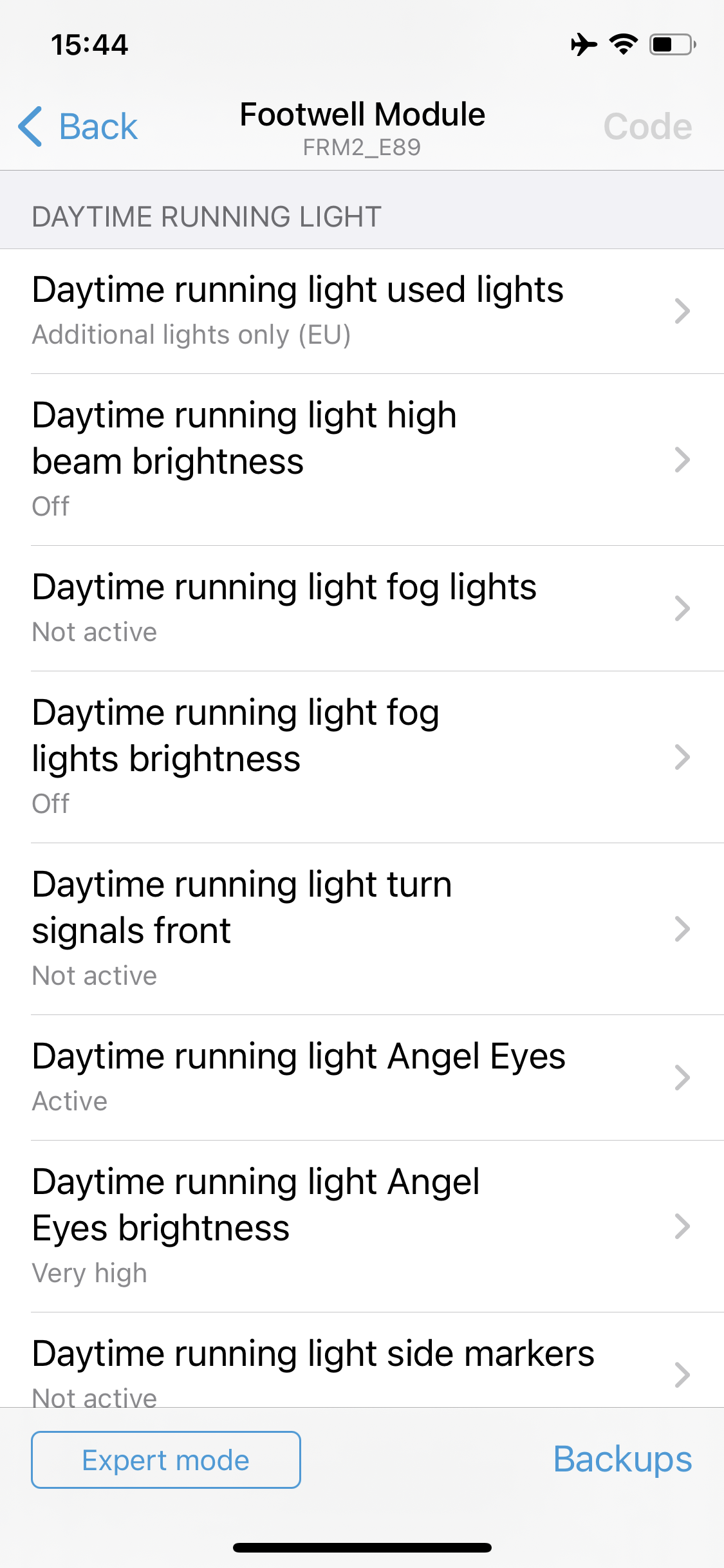Image resolution: width=724 pixels, height=1568 pixels.
Task: Open Backups
Action: point(622,1459)
